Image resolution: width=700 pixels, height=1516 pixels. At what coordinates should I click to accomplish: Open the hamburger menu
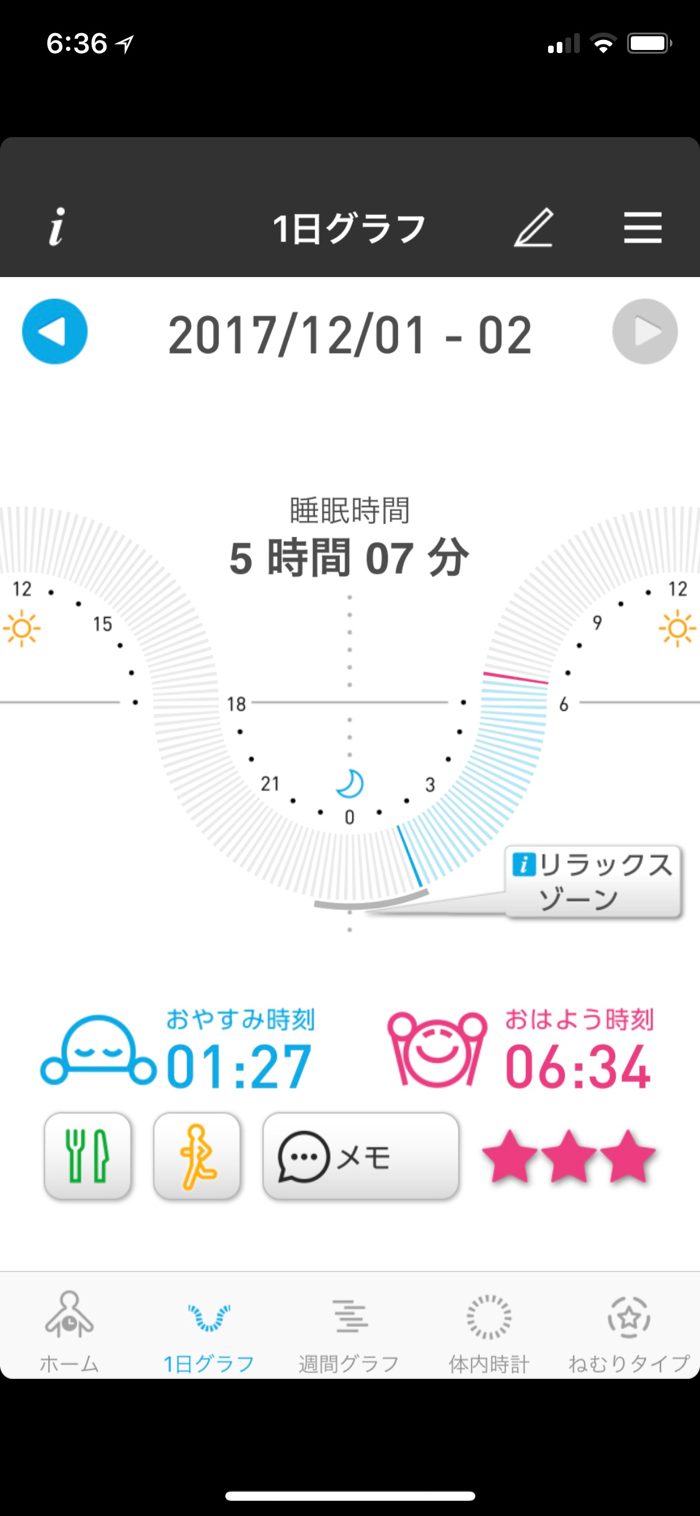coord(643,229)
